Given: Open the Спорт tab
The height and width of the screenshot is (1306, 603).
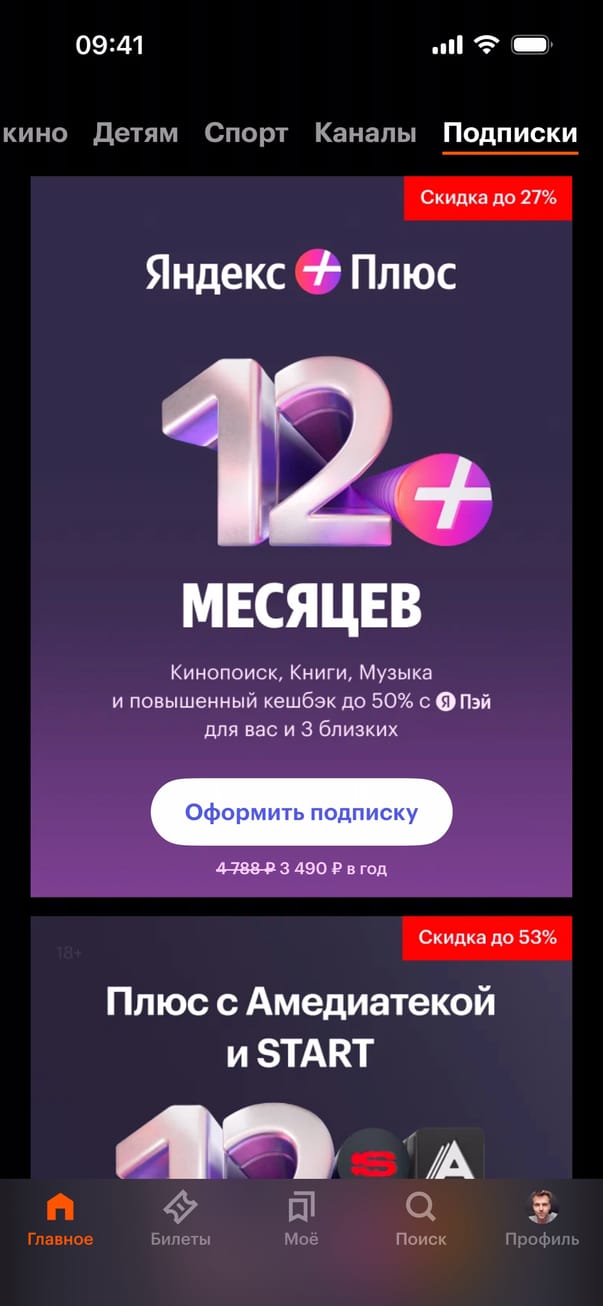Looking at the screenshot, I should (x=245, y=133).
